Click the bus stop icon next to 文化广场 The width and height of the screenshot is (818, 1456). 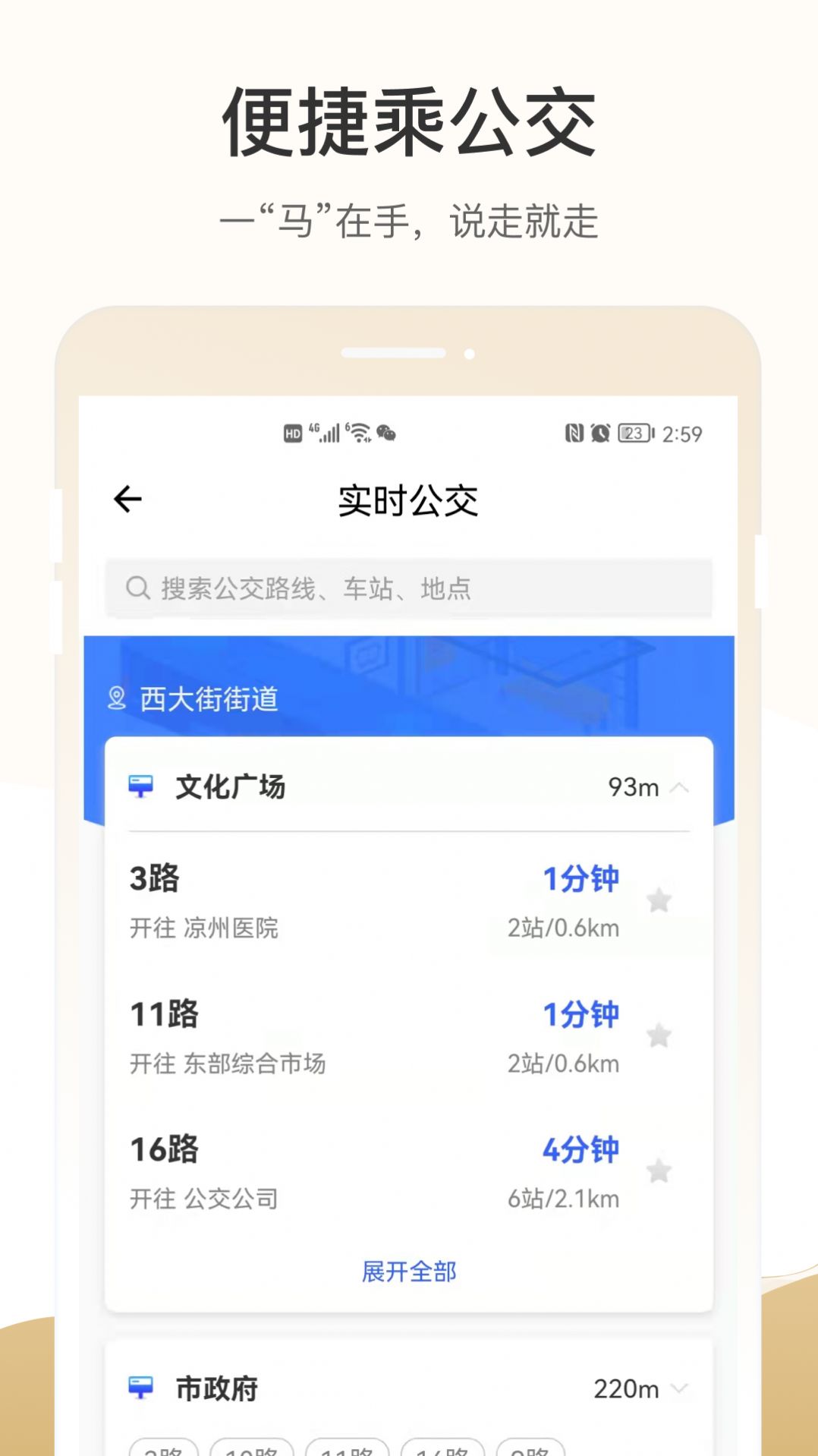click(141, 786)
